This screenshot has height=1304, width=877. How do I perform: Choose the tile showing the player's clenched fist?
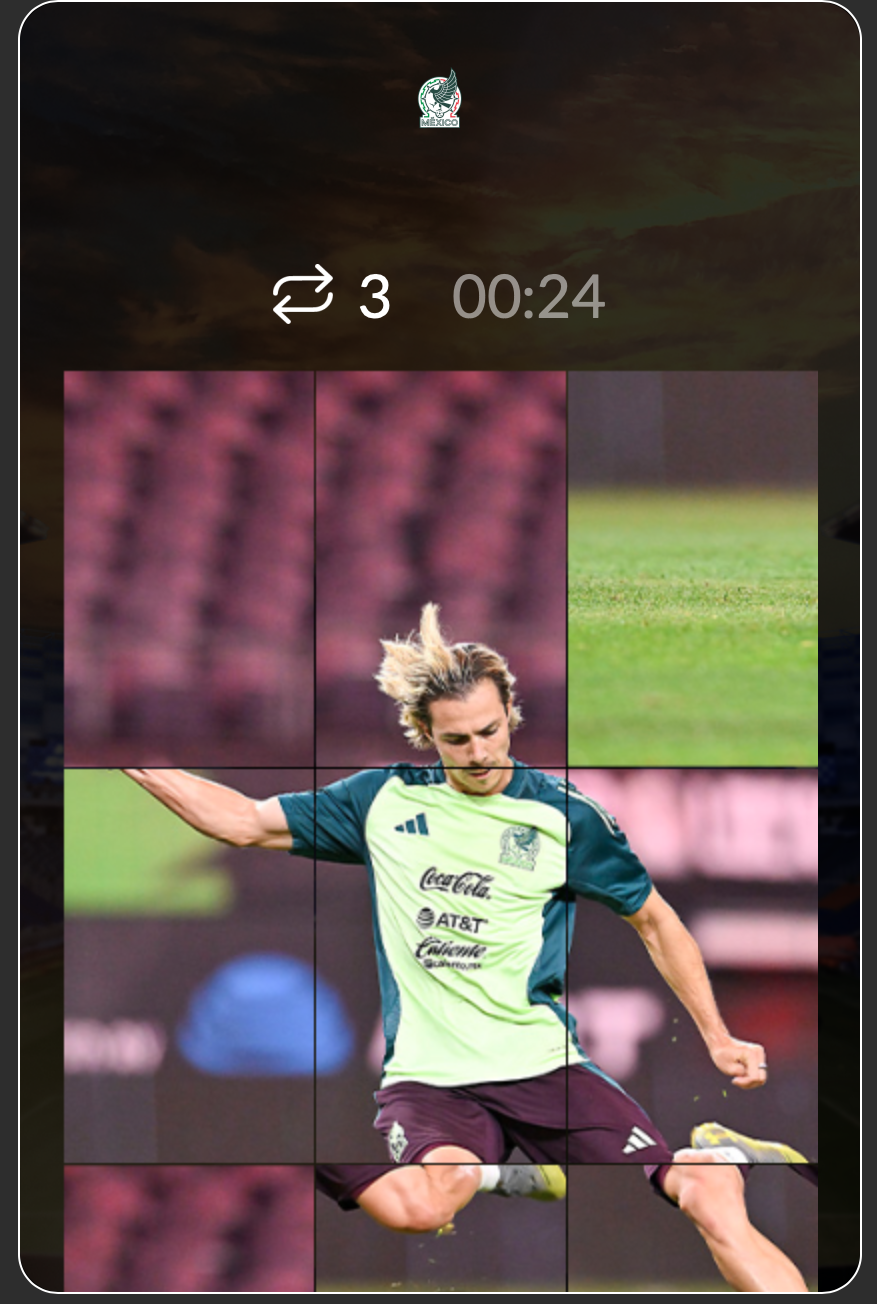(x=693, y=965)
